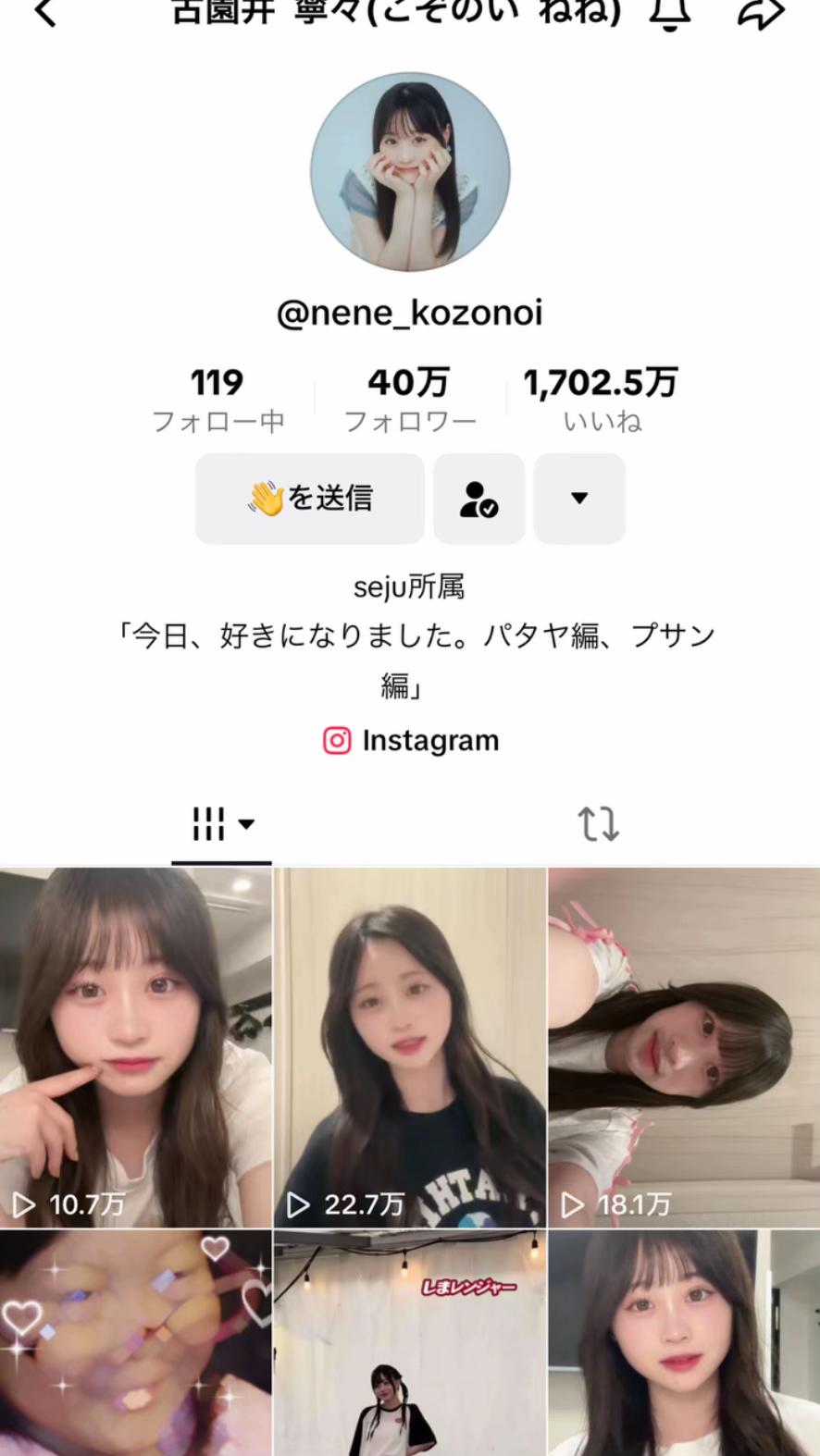Open the 119 フォロー中 following list
Image resolution: width=820 pixels, height=1456 pixels.
pos(217,400)
